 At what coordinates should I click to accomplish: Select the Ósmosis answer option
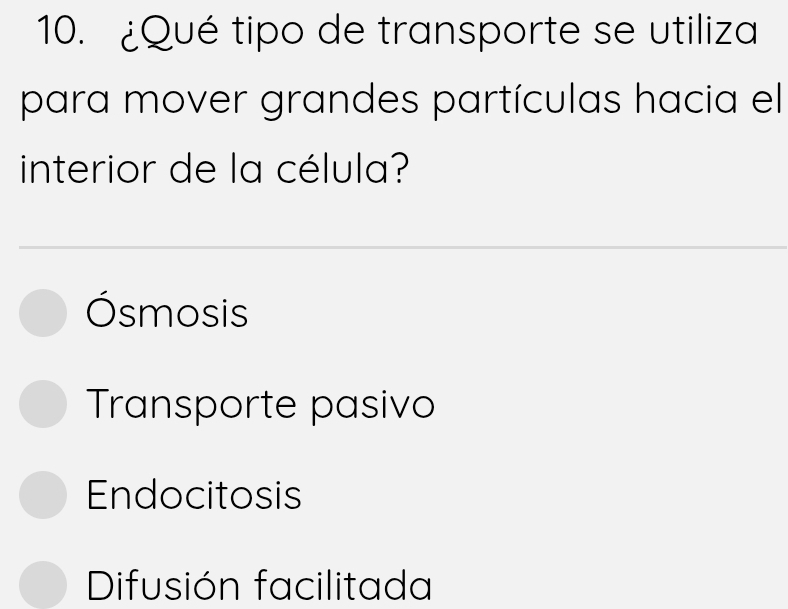(x=43, y=314)
